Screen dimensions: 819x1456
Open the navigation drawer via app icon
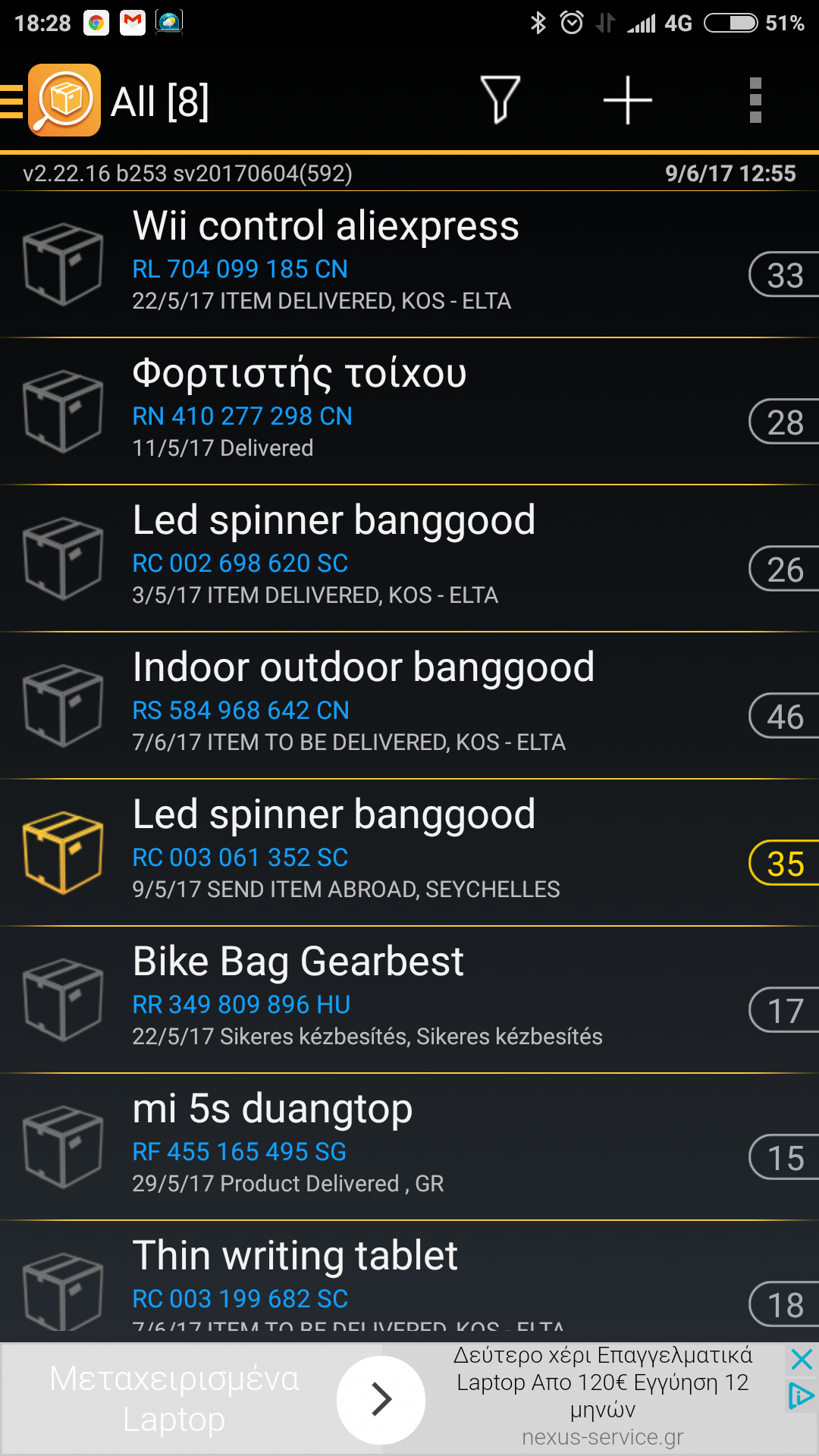[53, 100]
